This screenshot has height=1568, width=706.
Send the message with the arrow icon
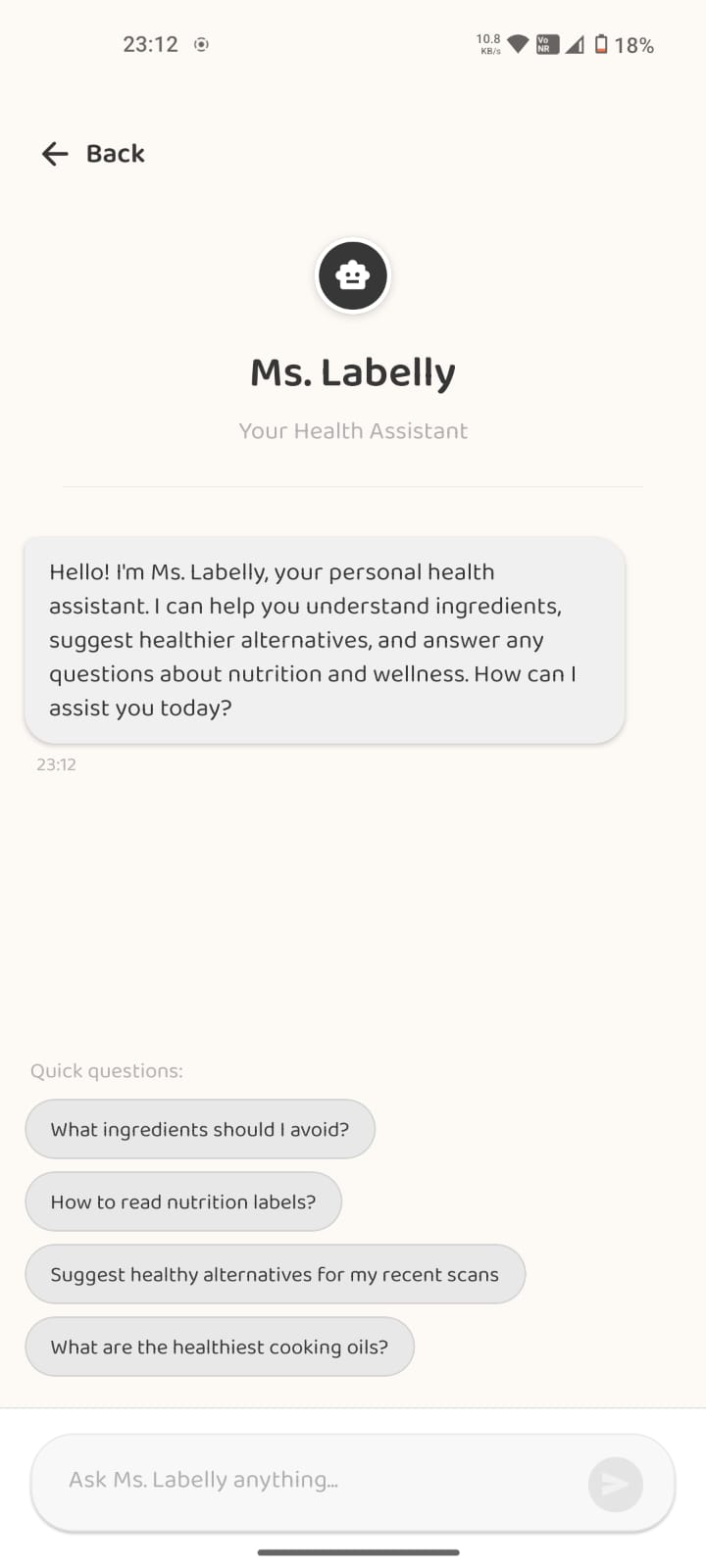click(615, 1484)
